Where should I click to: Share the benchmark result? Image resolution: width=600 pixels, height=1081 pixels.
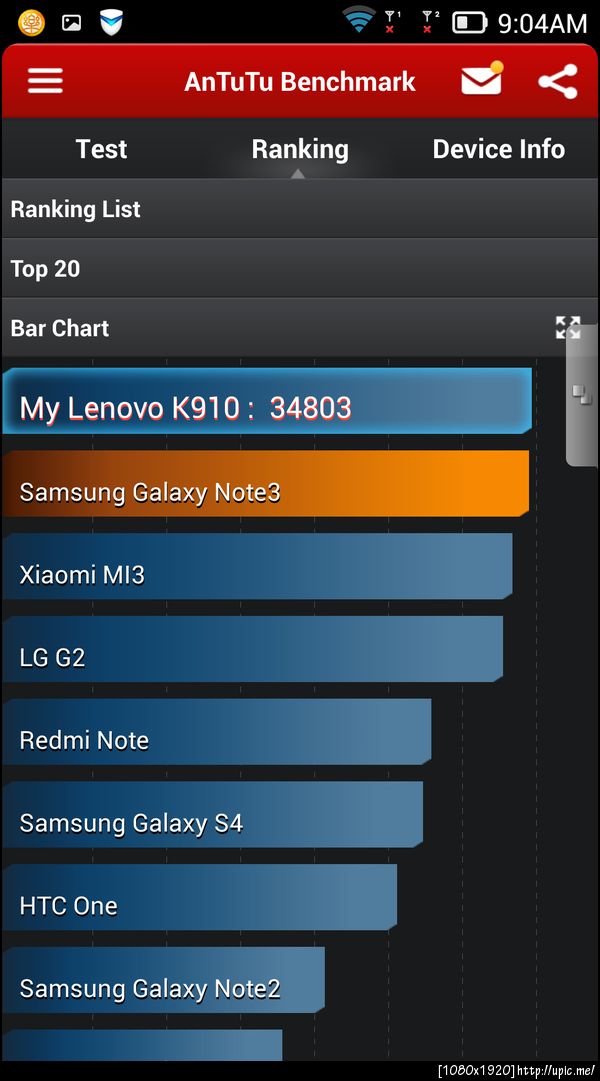point(558,81)
